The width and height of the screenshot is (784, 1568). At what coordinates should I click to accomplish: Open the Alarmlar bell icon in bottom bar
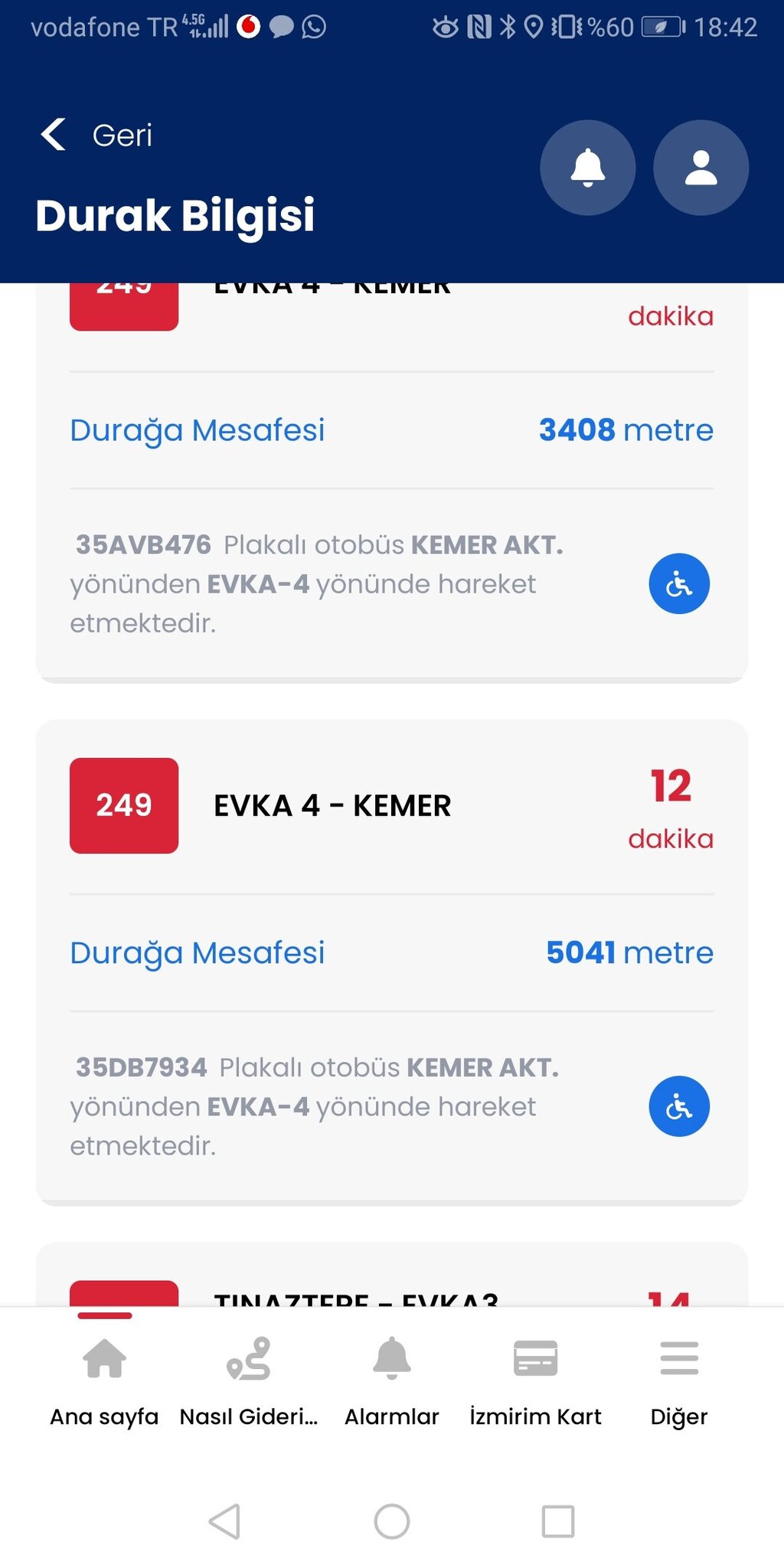point(392,1359)
